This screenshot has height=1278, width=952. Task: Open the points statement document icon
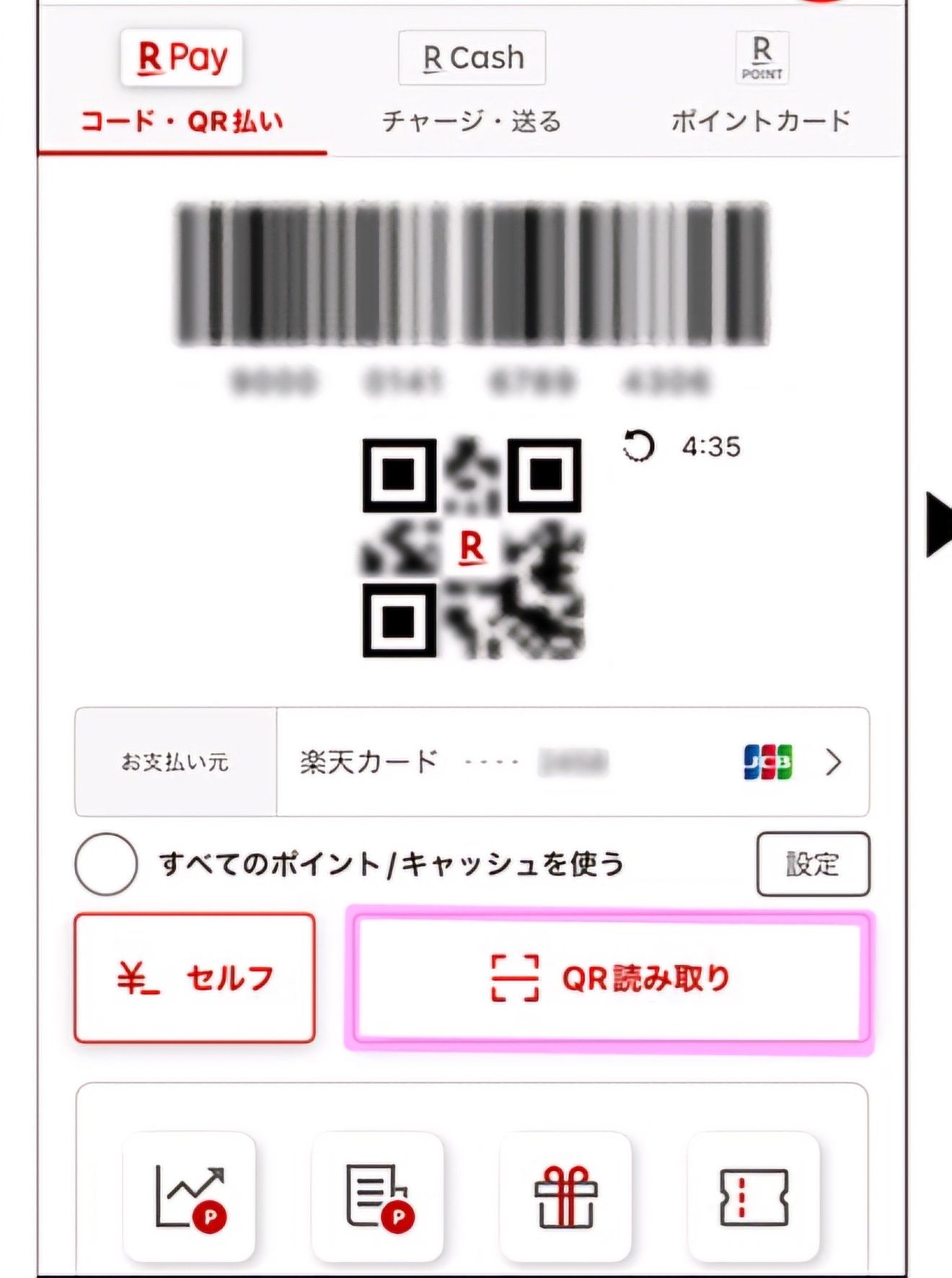[377, 1197]
